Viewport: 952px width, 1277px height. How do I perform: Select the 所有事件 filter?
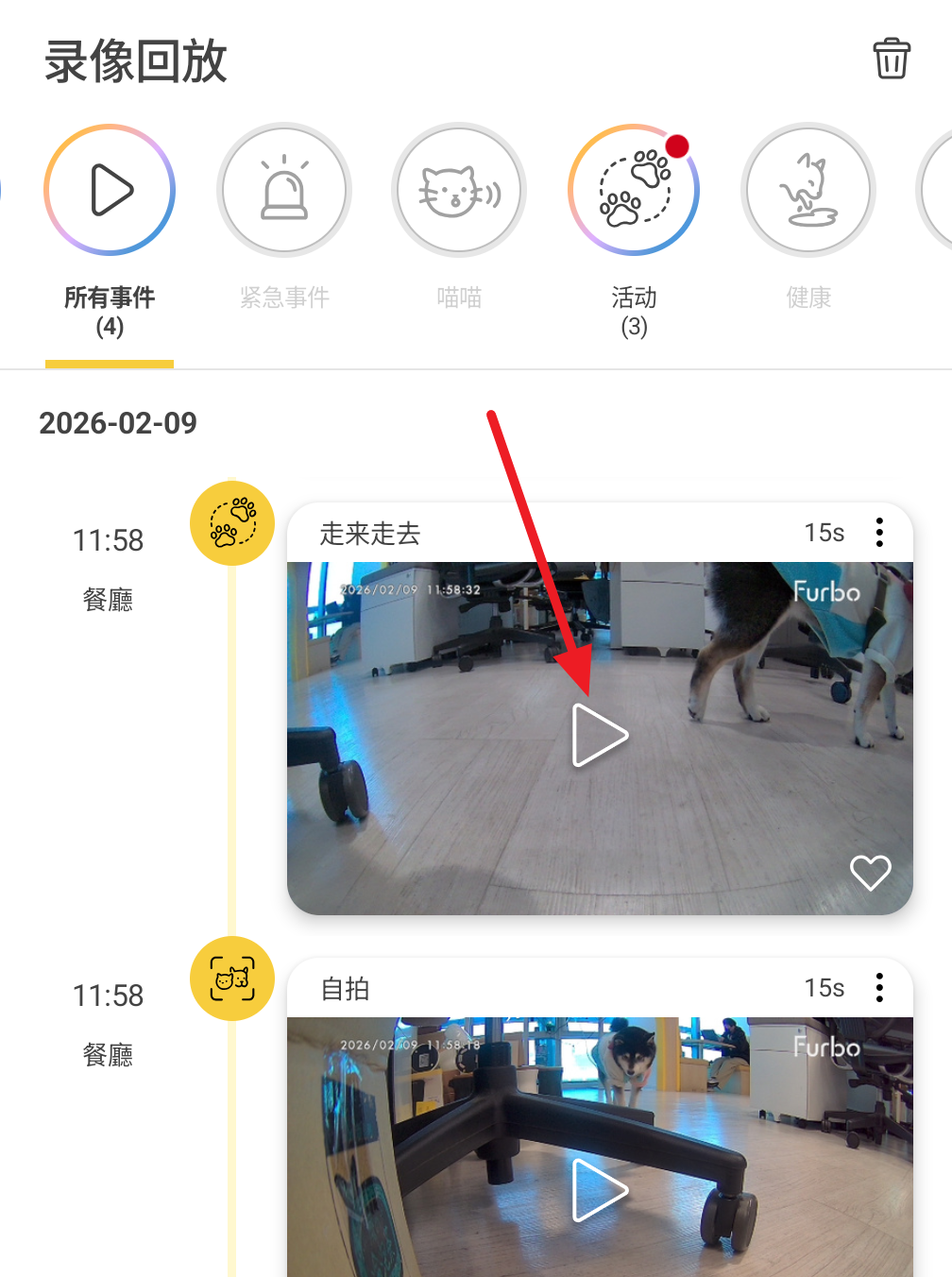(x=110, y=190)
